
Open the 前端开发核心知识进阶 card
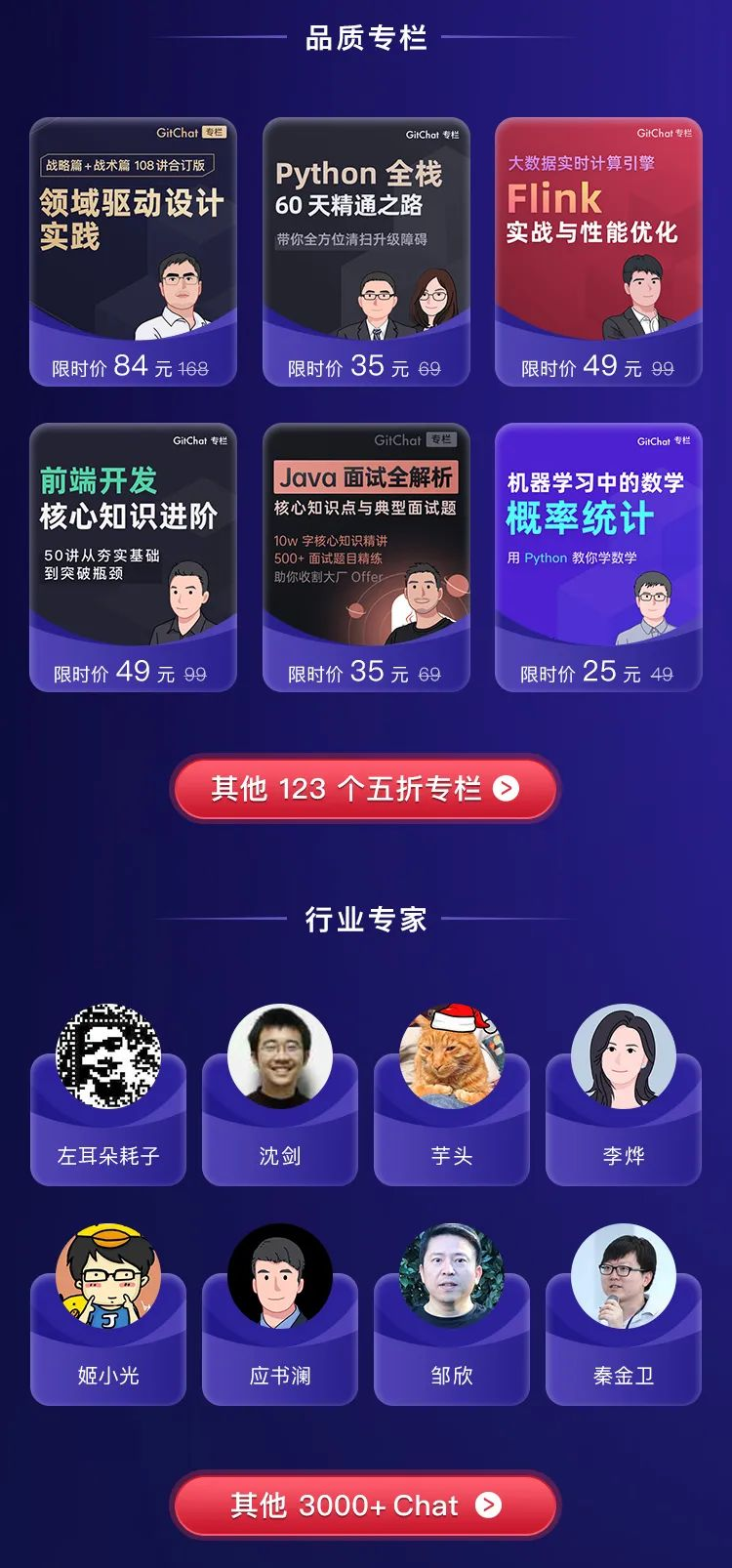[133, 557]
